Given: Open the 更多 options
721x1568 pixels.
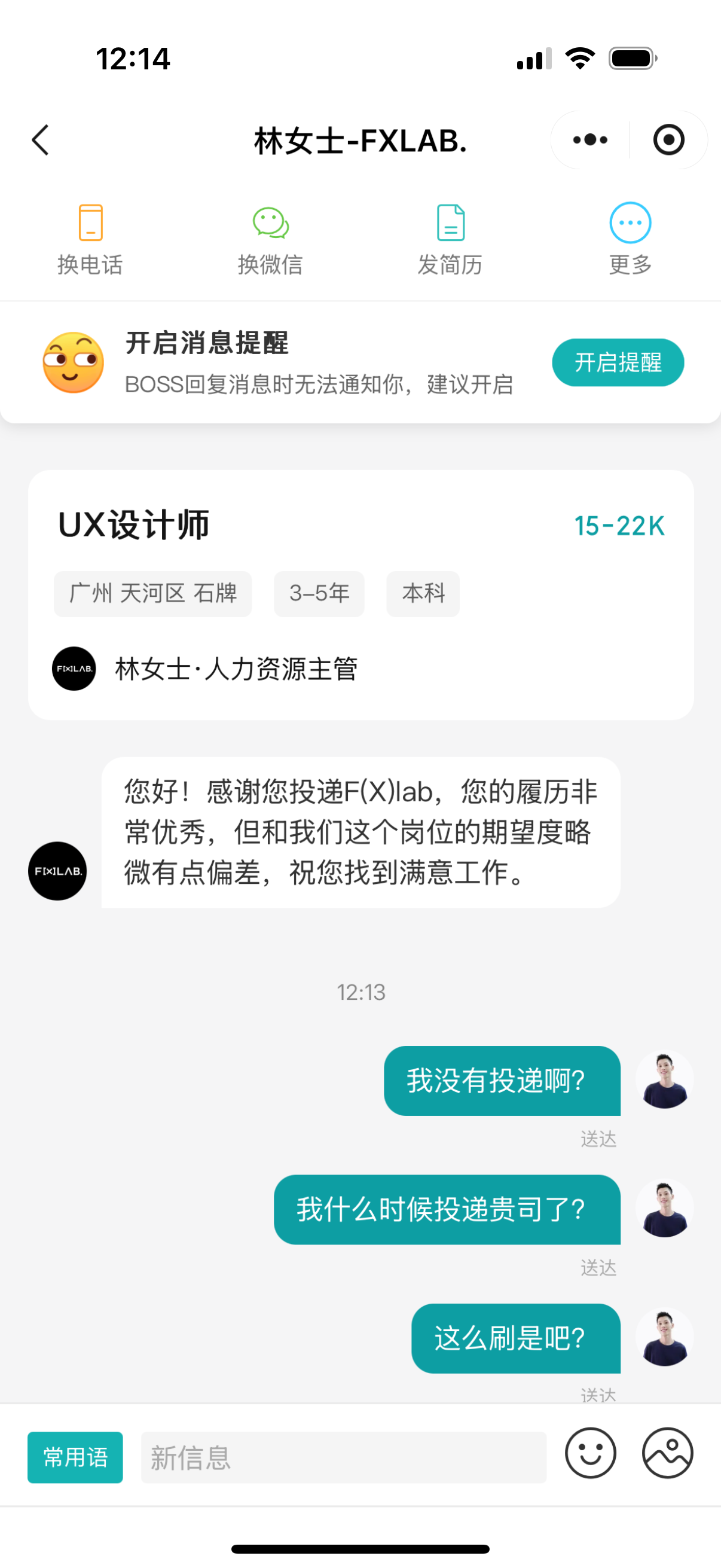Looking at the screenshot, I should 630,240.
